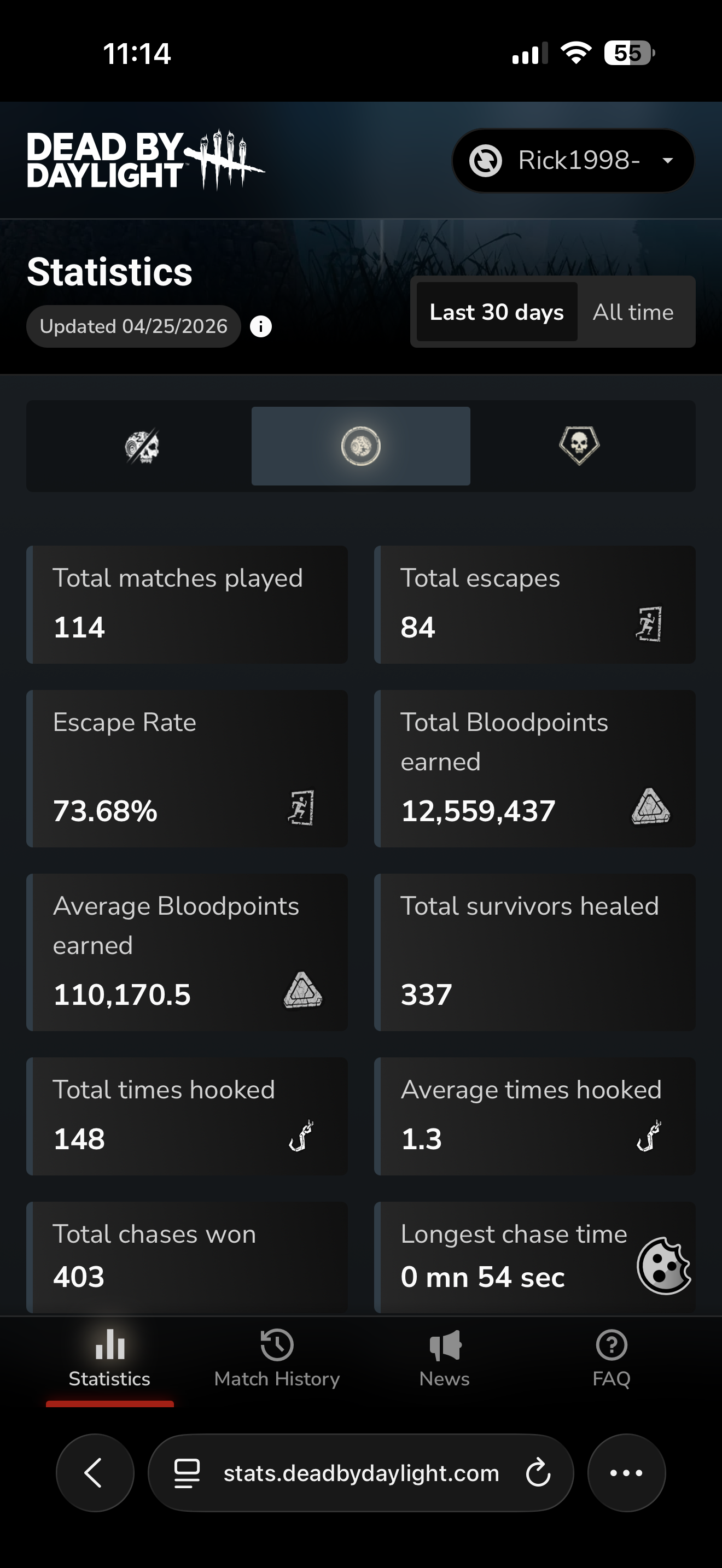Select the survivor stats tab
Screen dimensions: 722x1568
(x=360, y=446)
